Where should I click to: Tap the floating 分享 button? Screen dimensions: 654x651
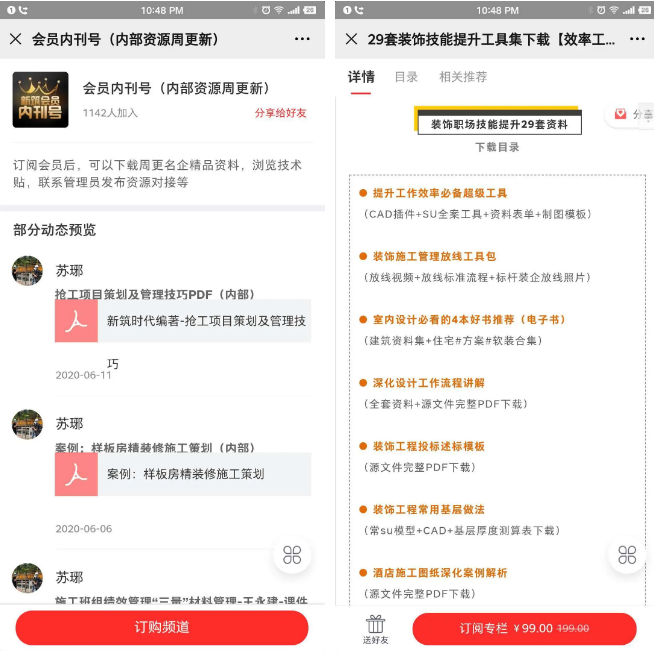click(x=632, y=114)
